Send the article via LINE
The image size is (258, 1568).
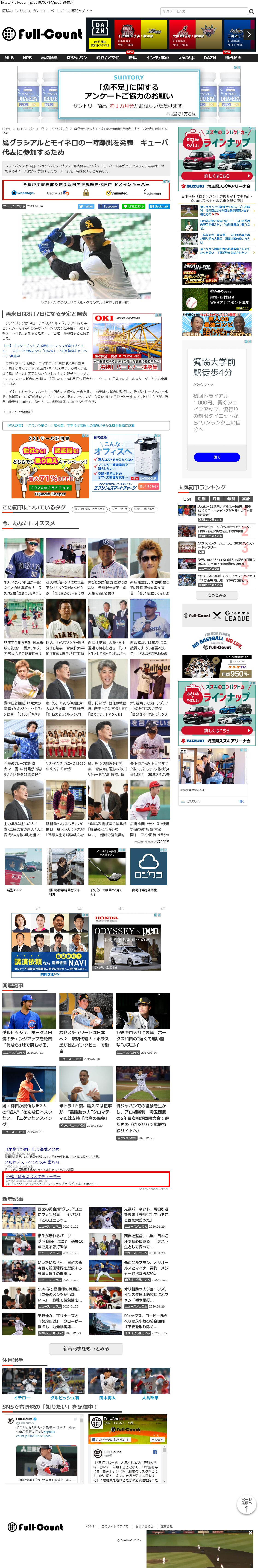pos(135,206)
